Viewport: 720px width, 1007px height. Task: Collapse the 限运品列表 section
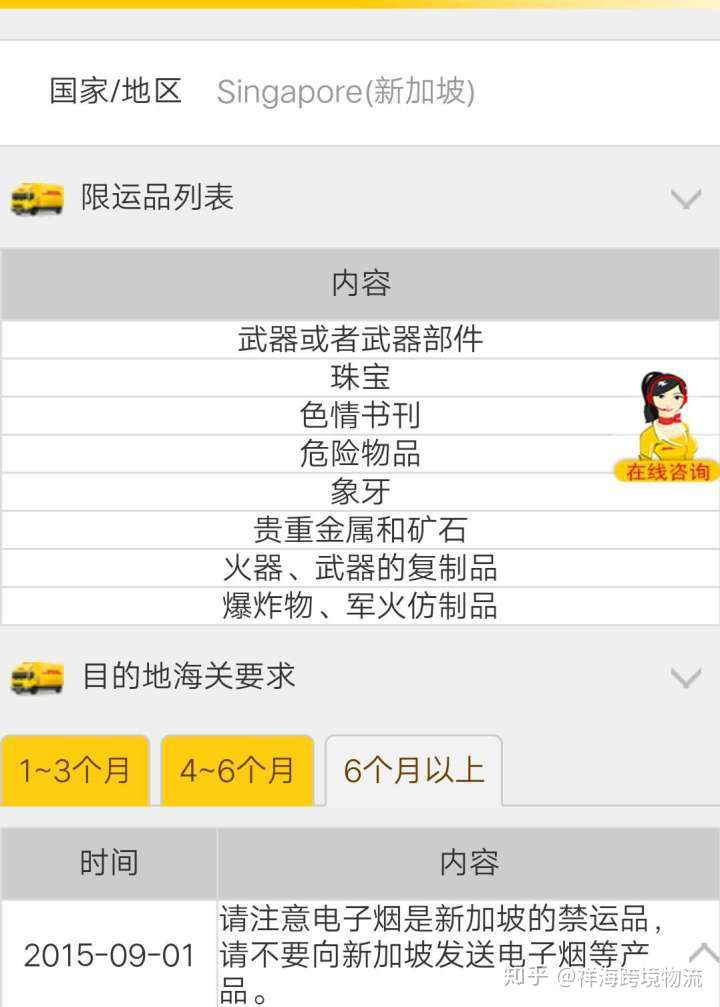[685, 198]
